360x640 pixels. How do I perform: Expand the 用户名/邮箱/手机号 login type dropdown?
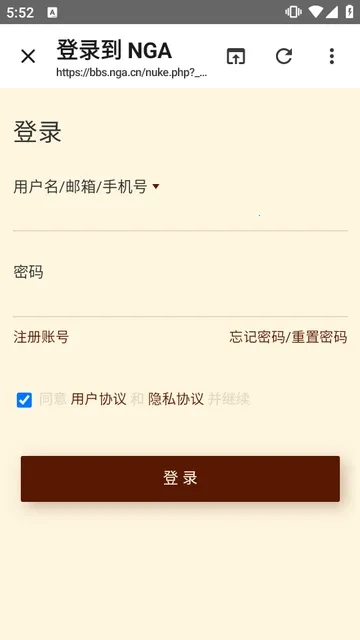156,187
